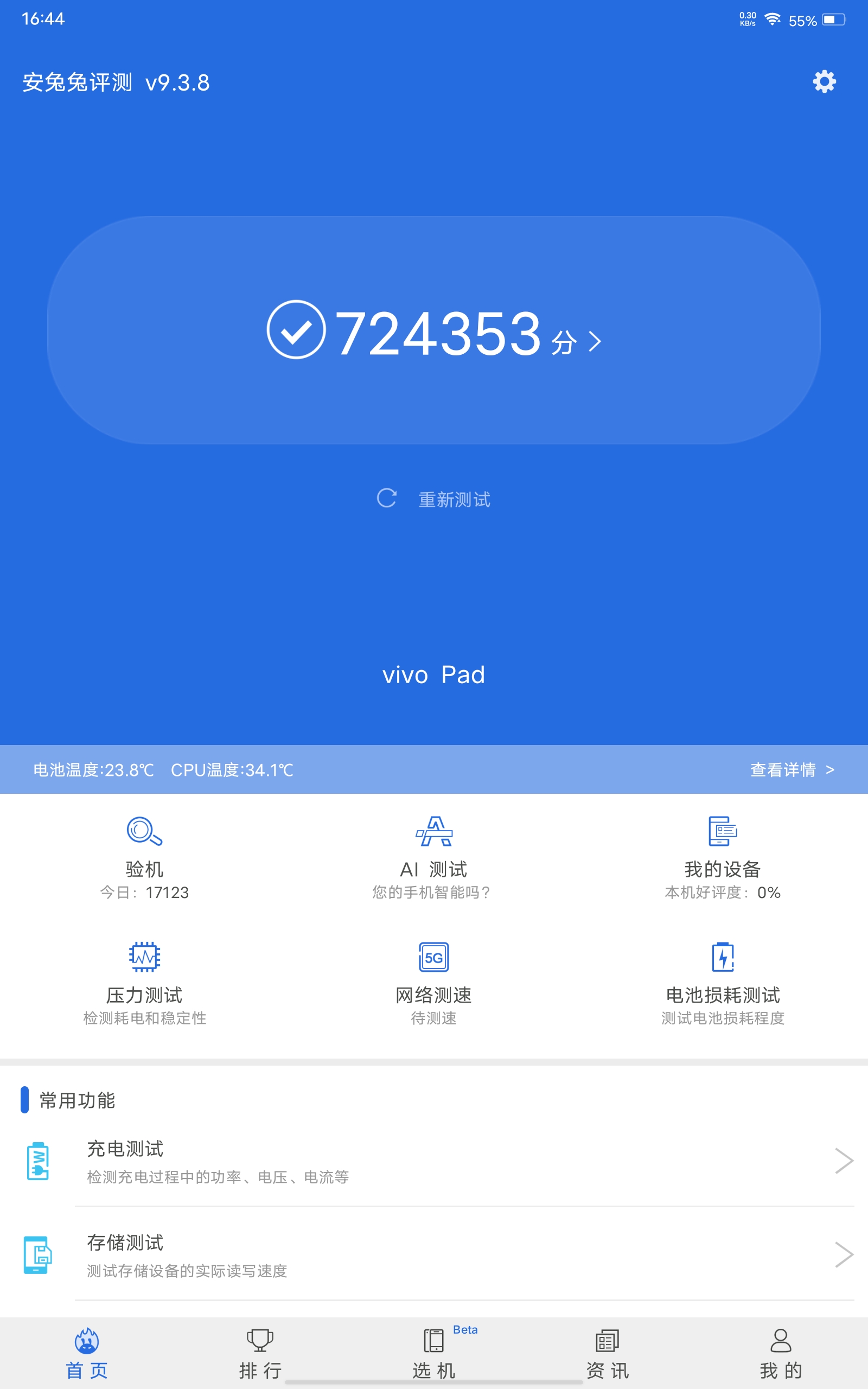This screenshot has height=1389, width=868.
Task: Launch the 压力测试 stress test
Action: tap(145, 983)
